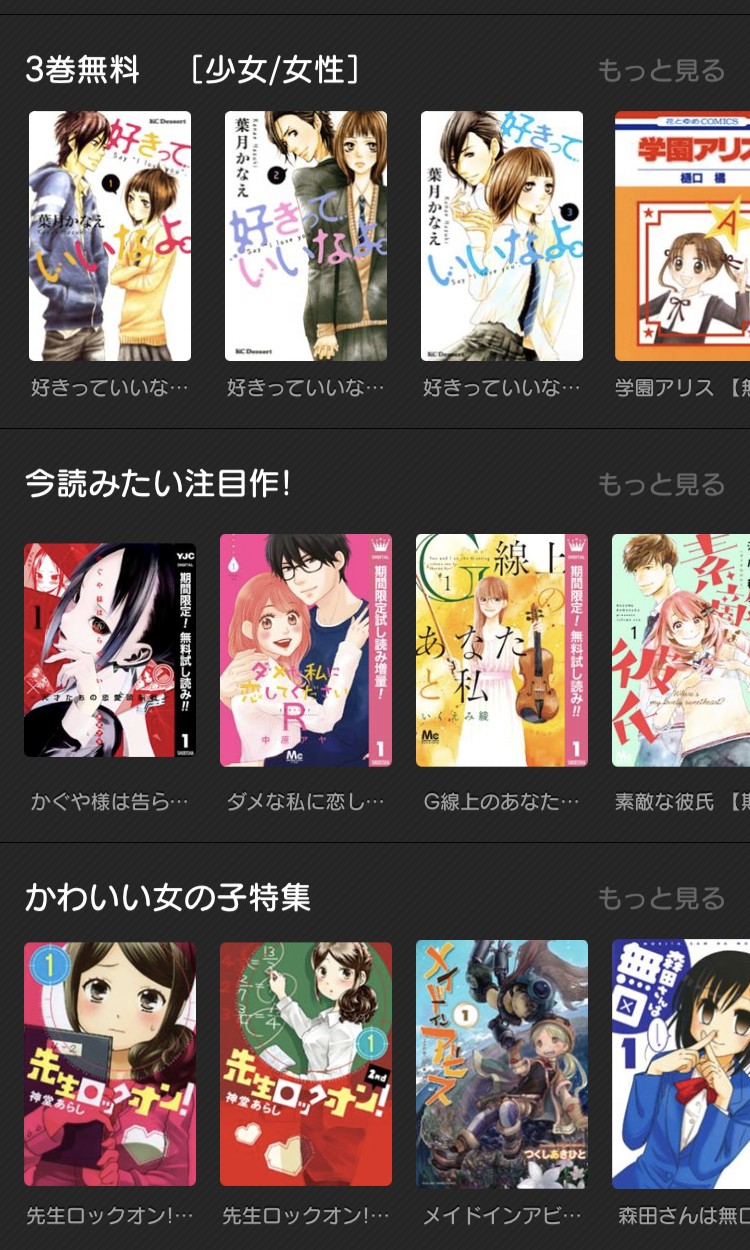Viewport: 750px width, 1250px height.
Task: See more of 今読みたい注目作!
Action: coord(660,485)
